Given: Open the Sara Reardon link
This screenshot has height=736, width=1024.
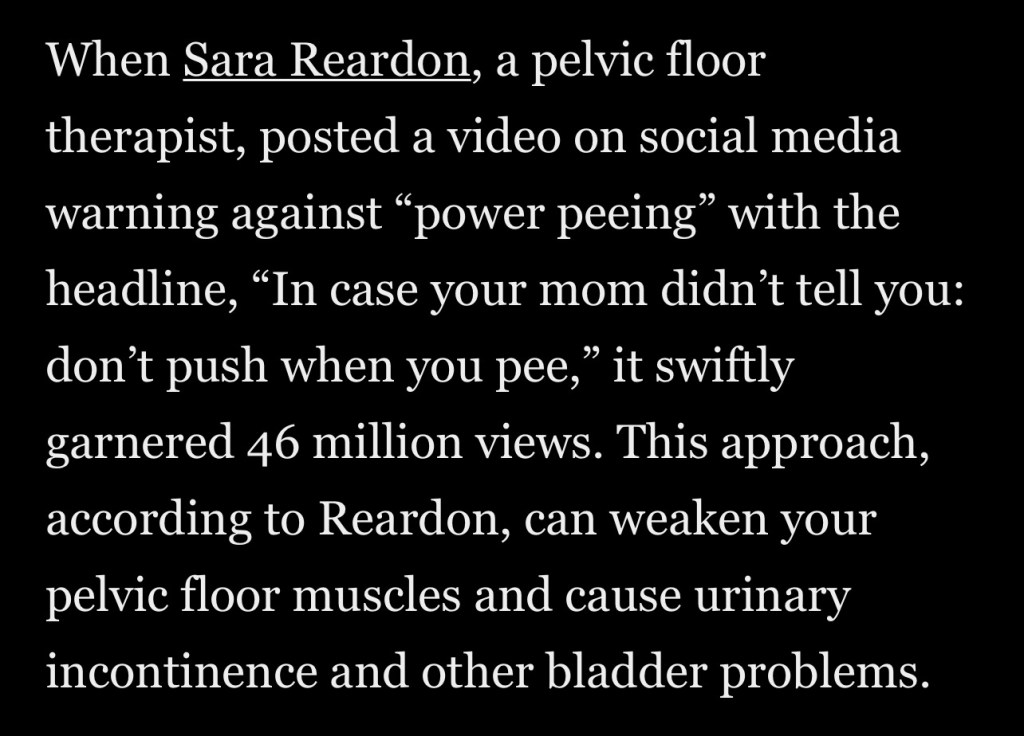Looking at the screenshot, I should point(326,62).
